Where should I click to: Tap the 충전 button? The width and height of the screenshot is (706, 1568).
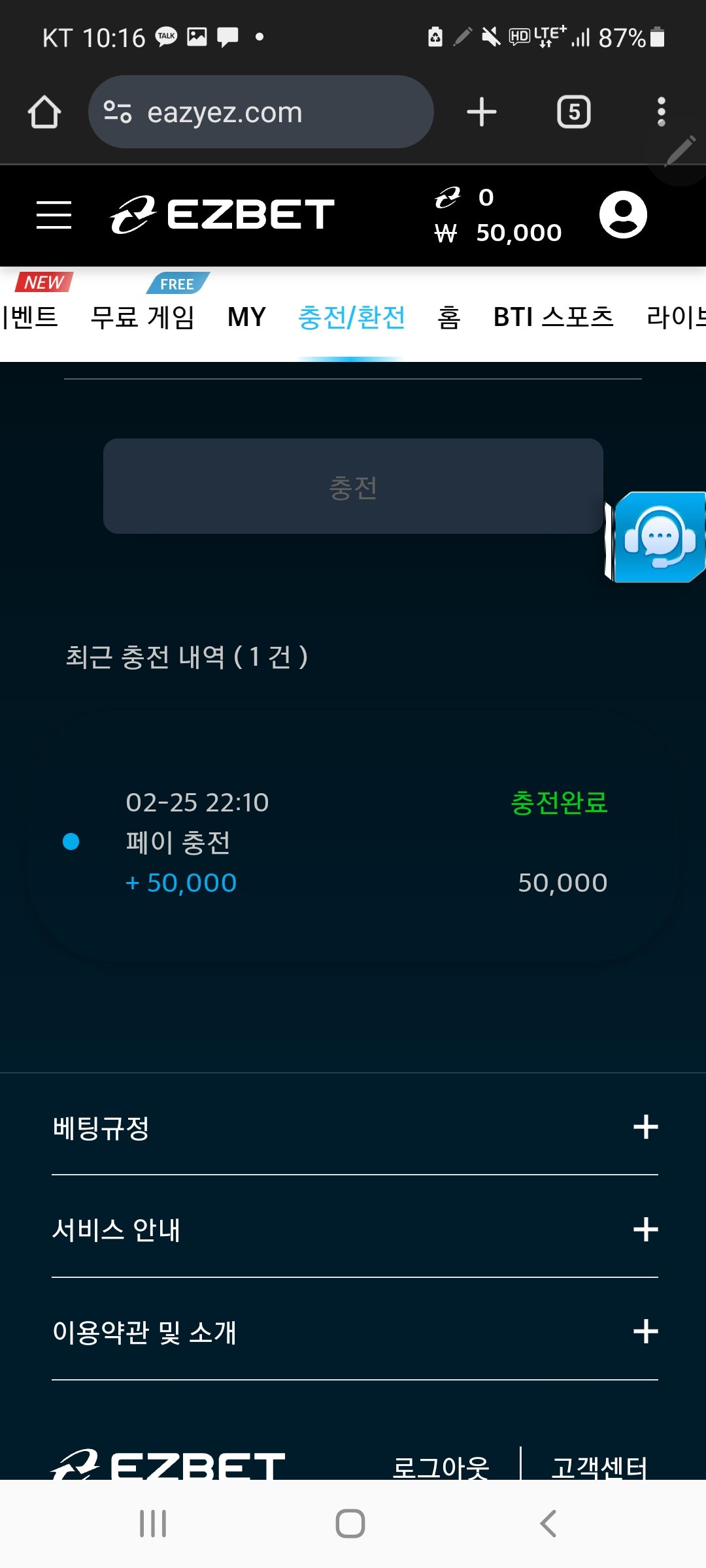[x=353, y=487]
